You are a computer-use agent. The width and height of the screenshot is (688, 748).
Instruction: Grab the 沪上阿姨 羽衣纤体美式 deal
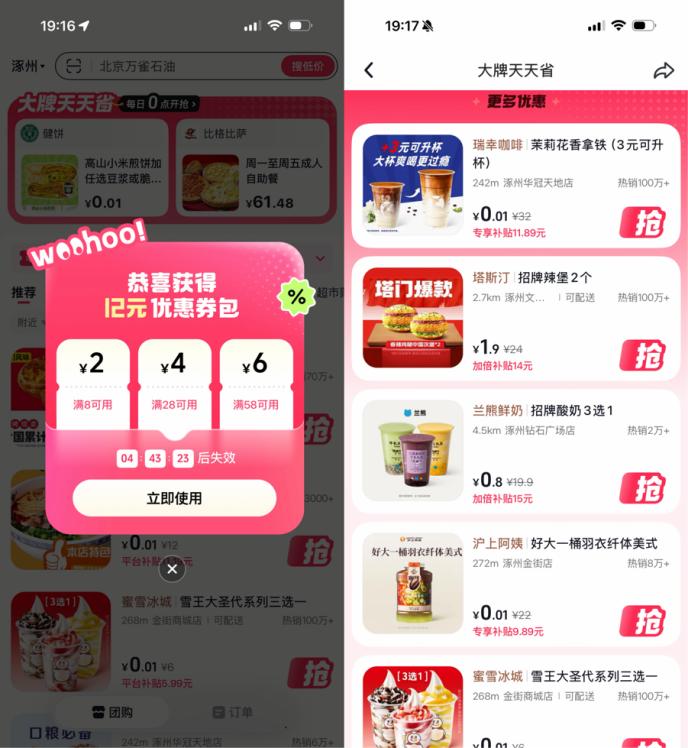641,621
